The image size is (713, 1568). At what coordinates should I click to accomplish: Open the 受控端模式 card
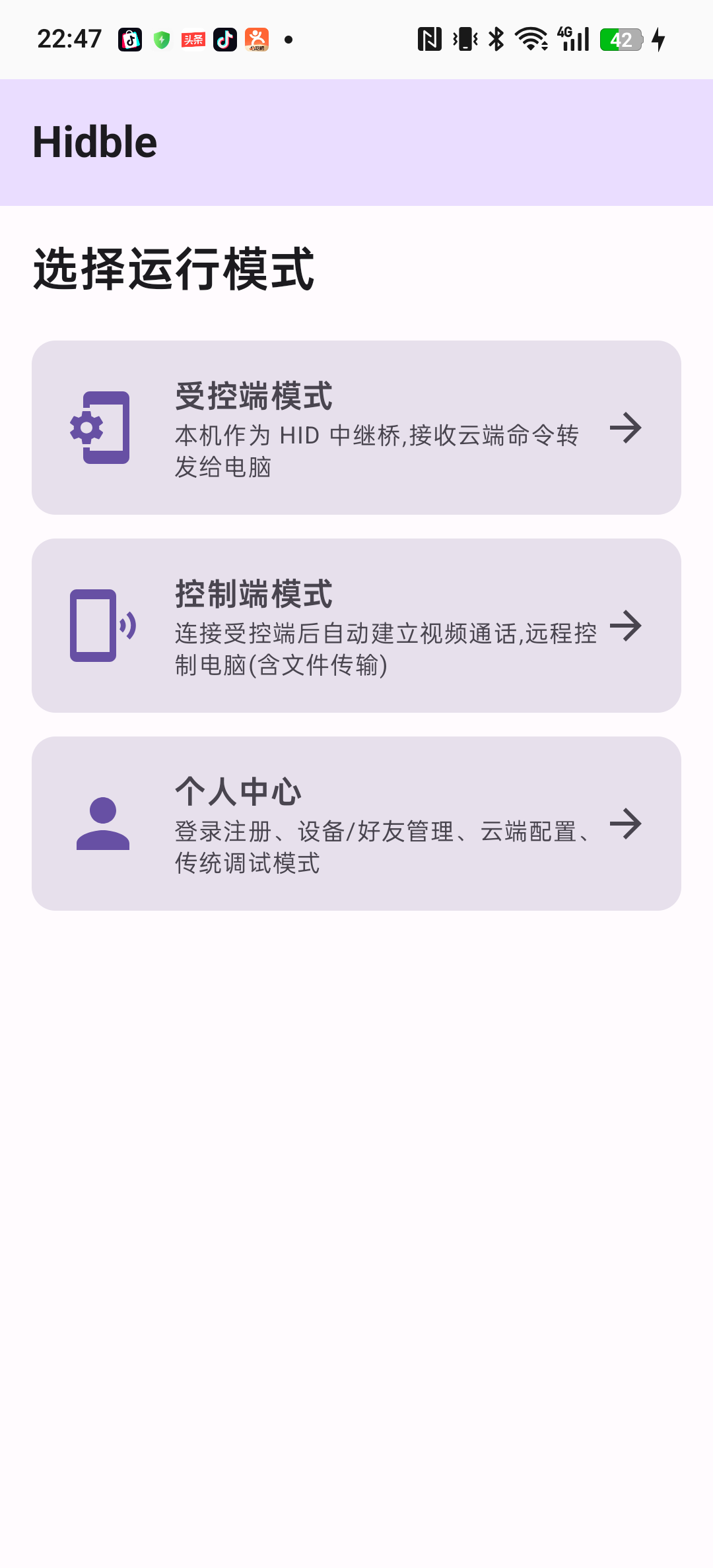tap(356, 428)
